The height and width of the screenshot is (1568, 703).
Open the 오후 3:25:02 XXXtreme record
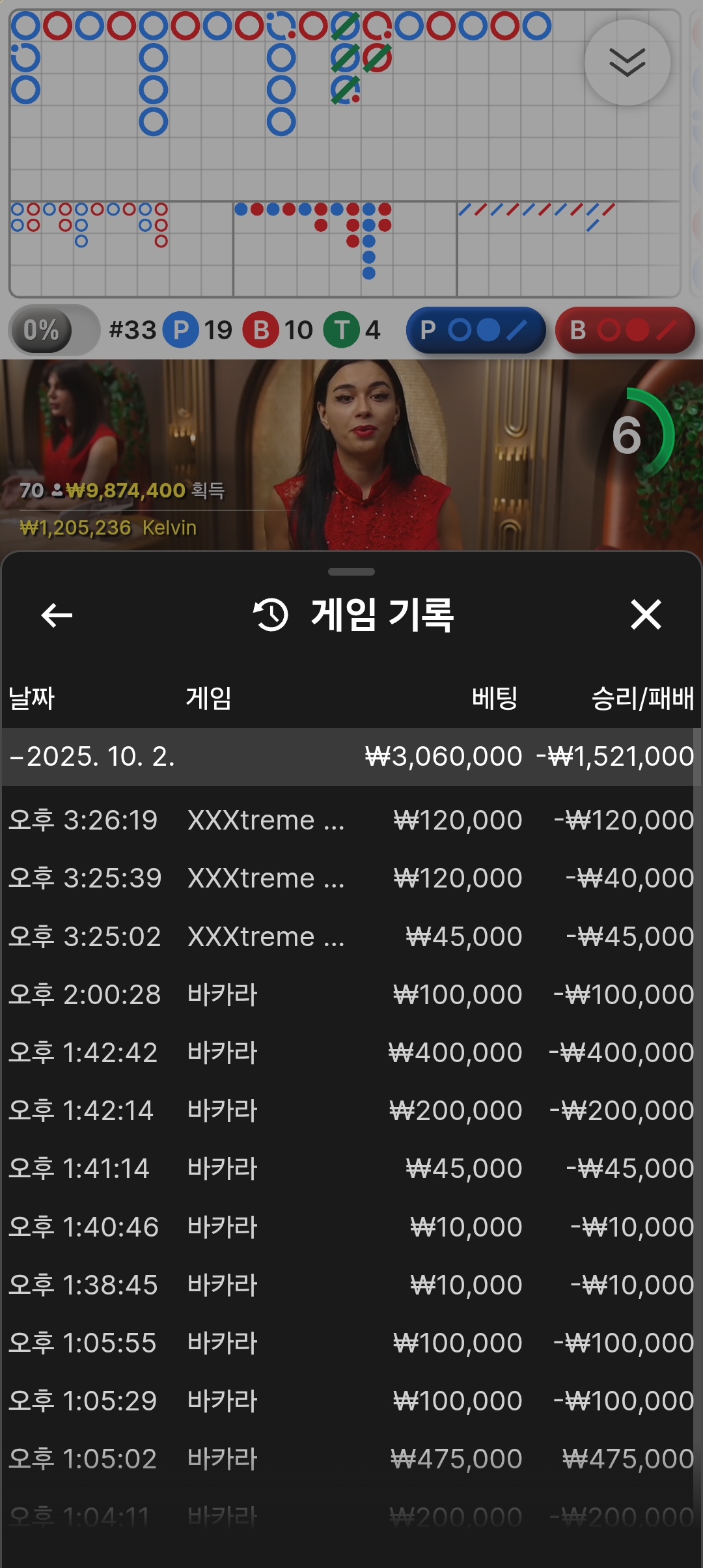point(350,936)
